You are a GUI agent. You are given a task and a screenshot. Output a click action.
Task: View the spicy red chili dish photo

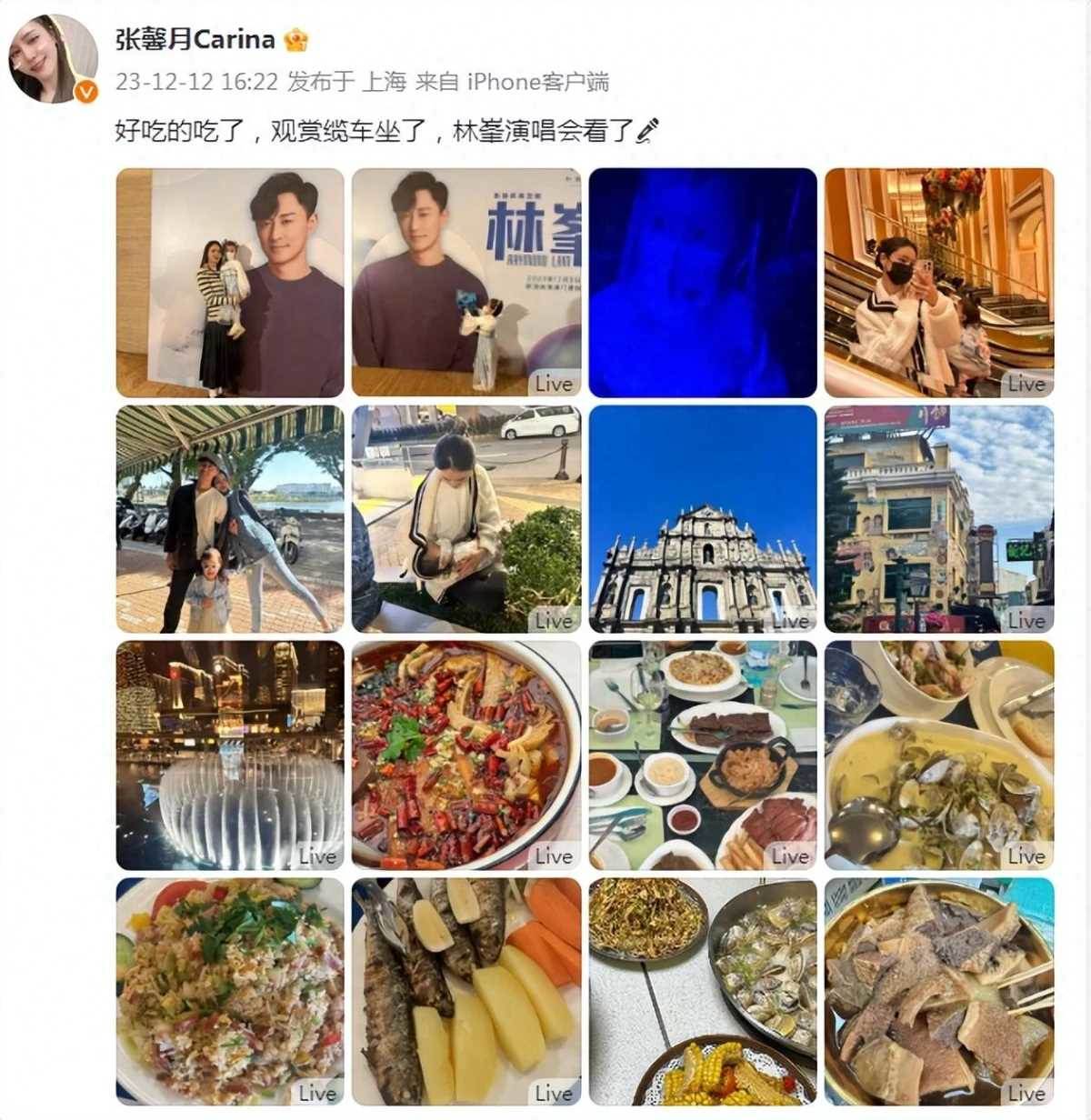tap(466, 755)
